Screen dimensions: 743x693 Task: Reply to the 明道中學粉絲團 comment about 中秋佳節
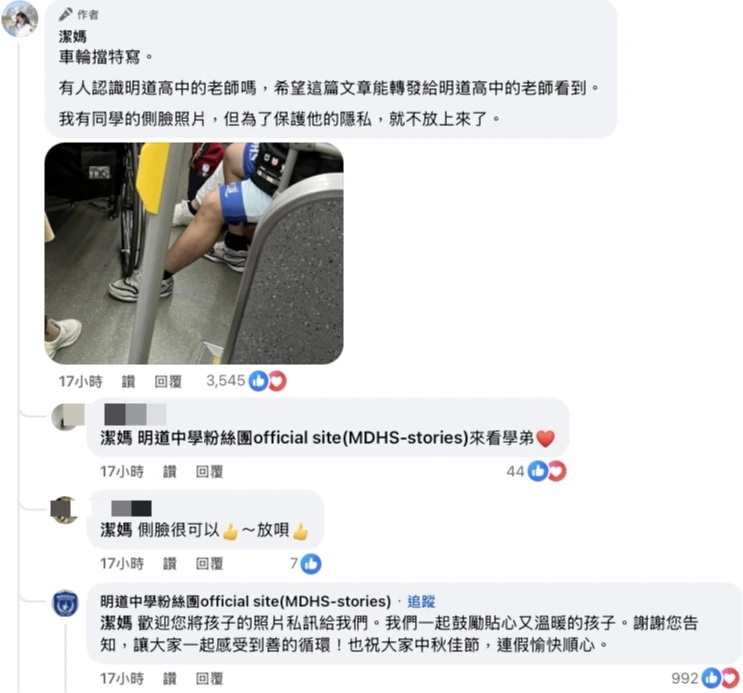tap(209, 678)
